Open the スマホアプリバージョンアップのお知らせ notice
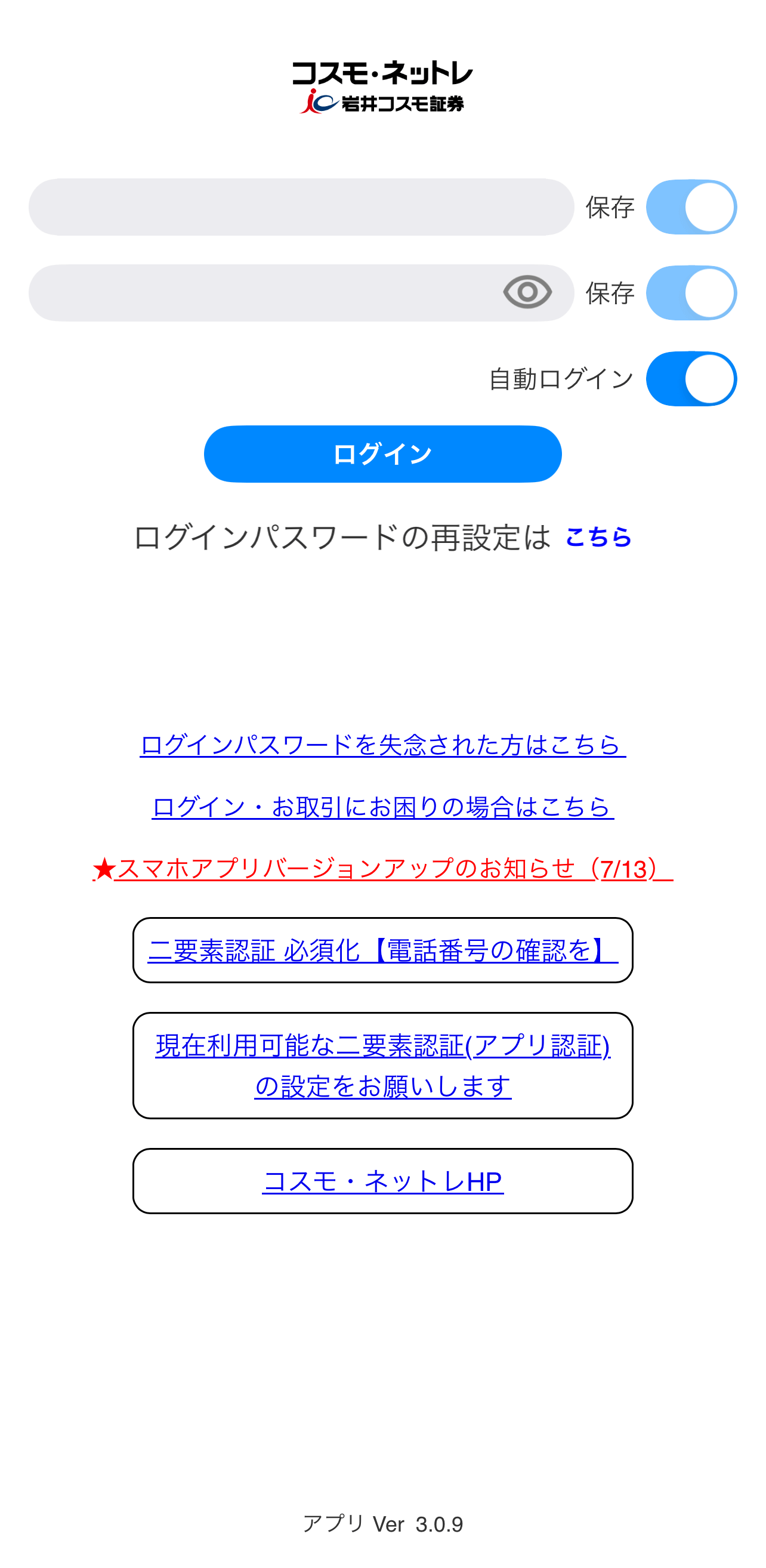 (x=382, y=869)
